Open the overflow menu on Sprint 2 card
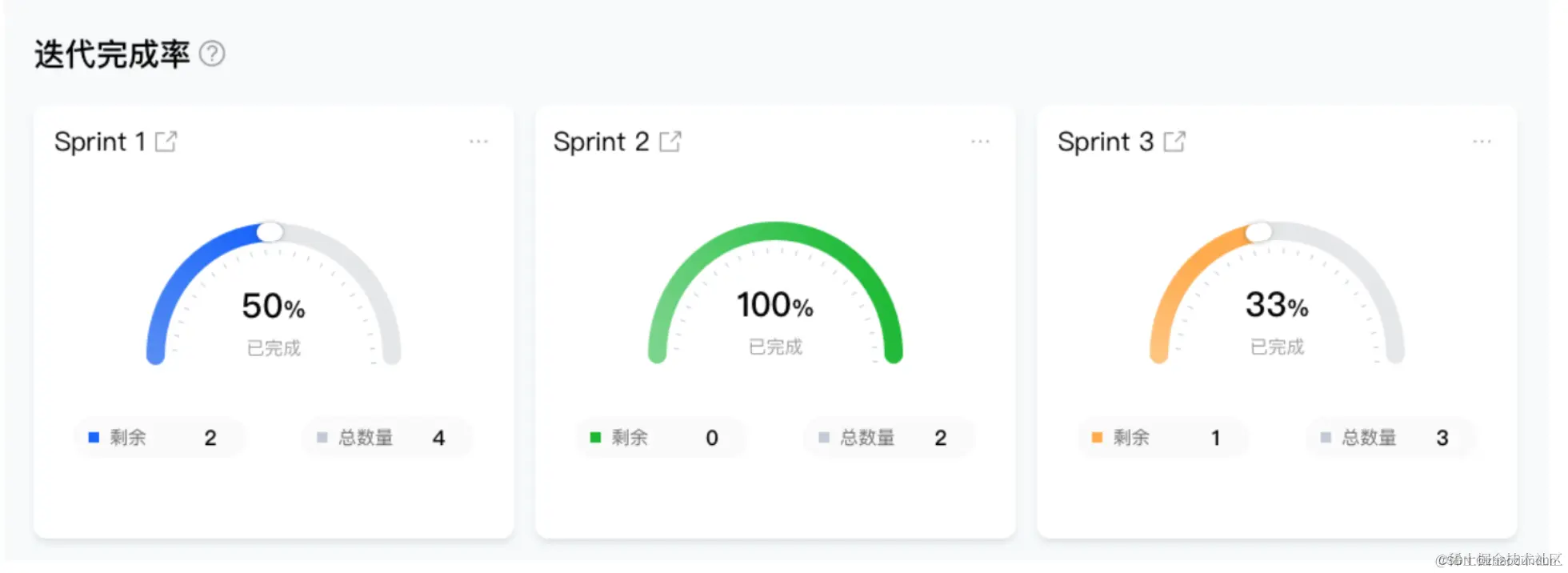1568x573 pixels. (x=980, y=142)
